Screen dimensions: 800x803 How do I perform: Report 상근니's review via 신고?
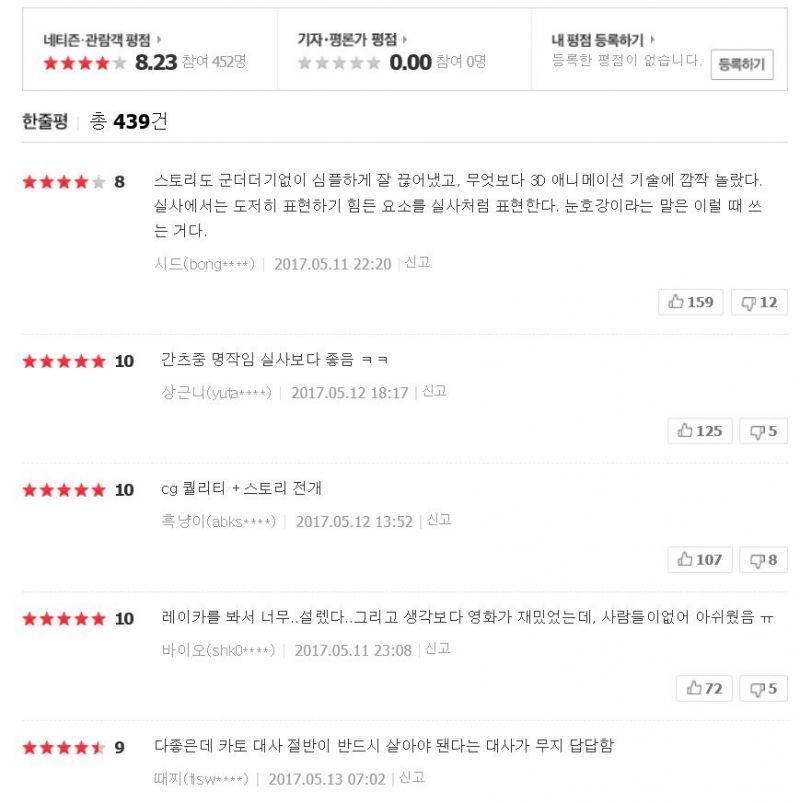434,392
